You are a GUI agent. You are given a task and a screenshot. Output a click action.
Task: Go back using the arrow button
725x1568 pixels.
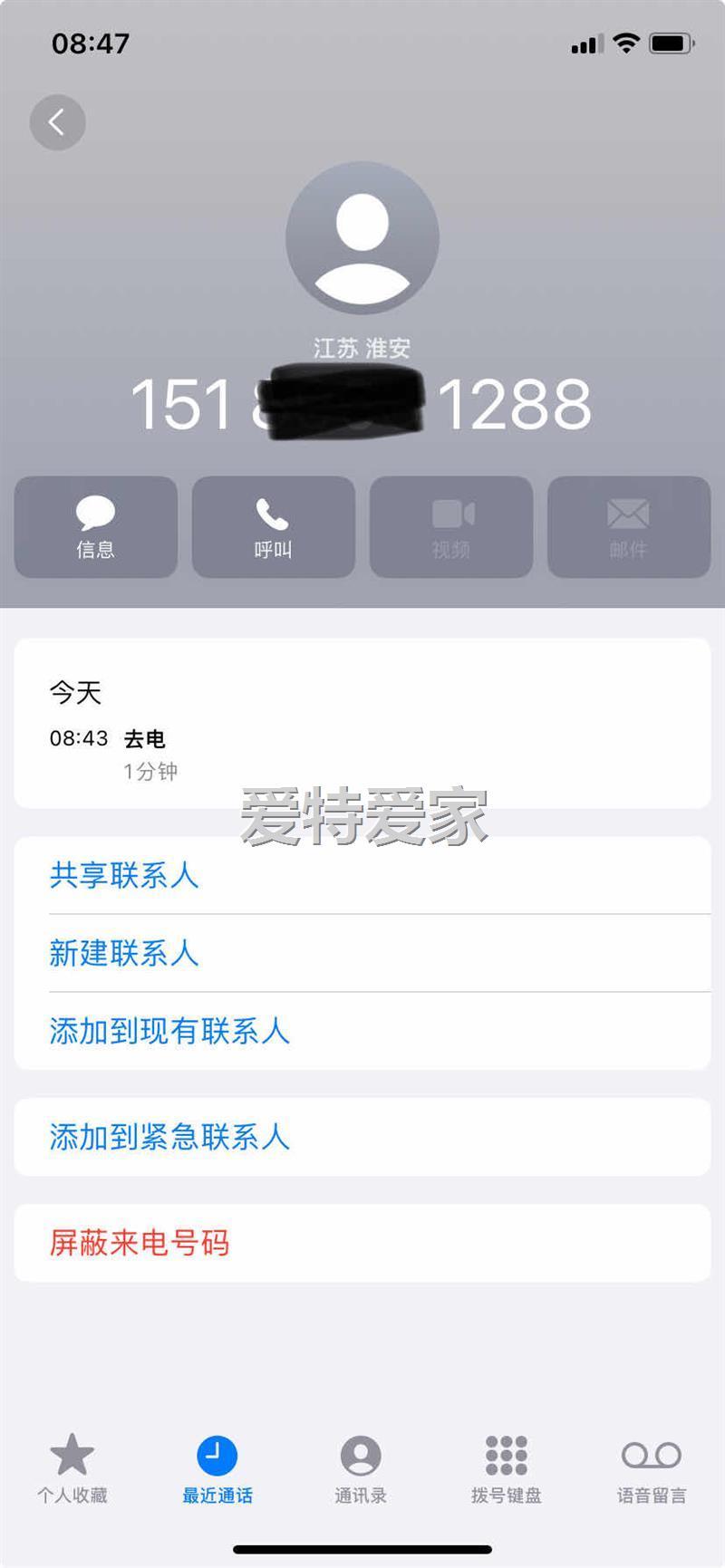[x=57, y=122]
